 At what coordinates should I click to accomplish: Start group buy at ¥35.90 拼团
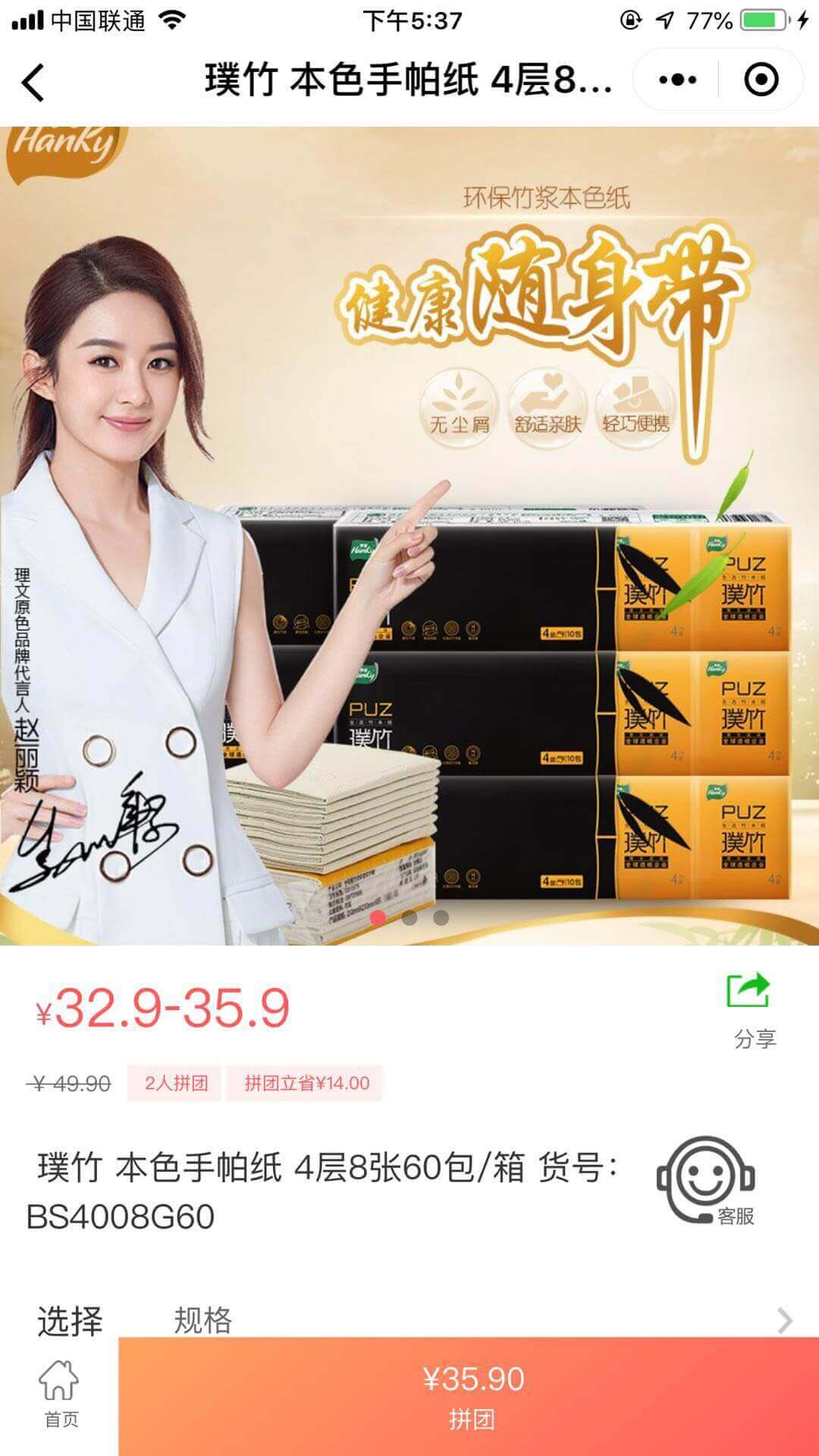470,1395
